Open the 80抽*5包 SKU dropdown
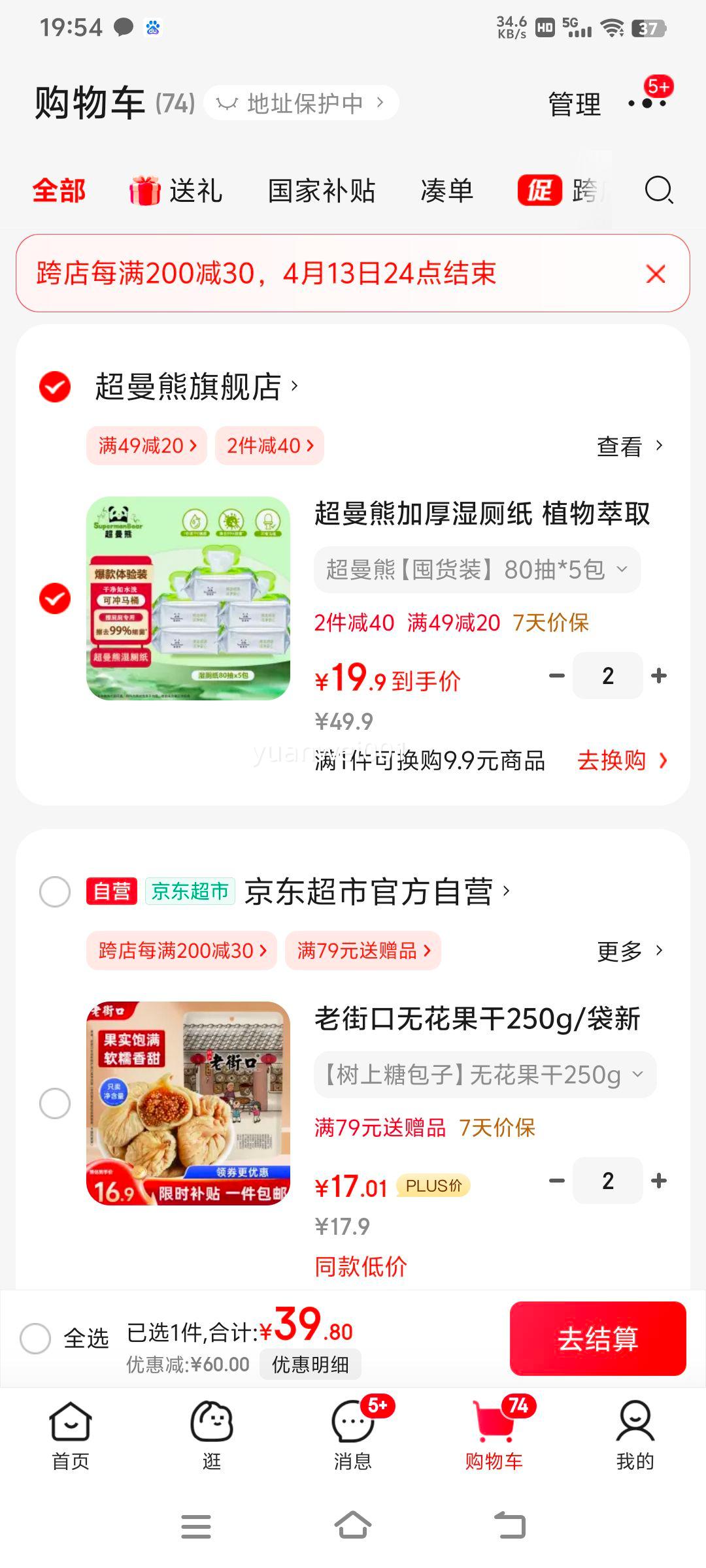 tap(477, 569)
